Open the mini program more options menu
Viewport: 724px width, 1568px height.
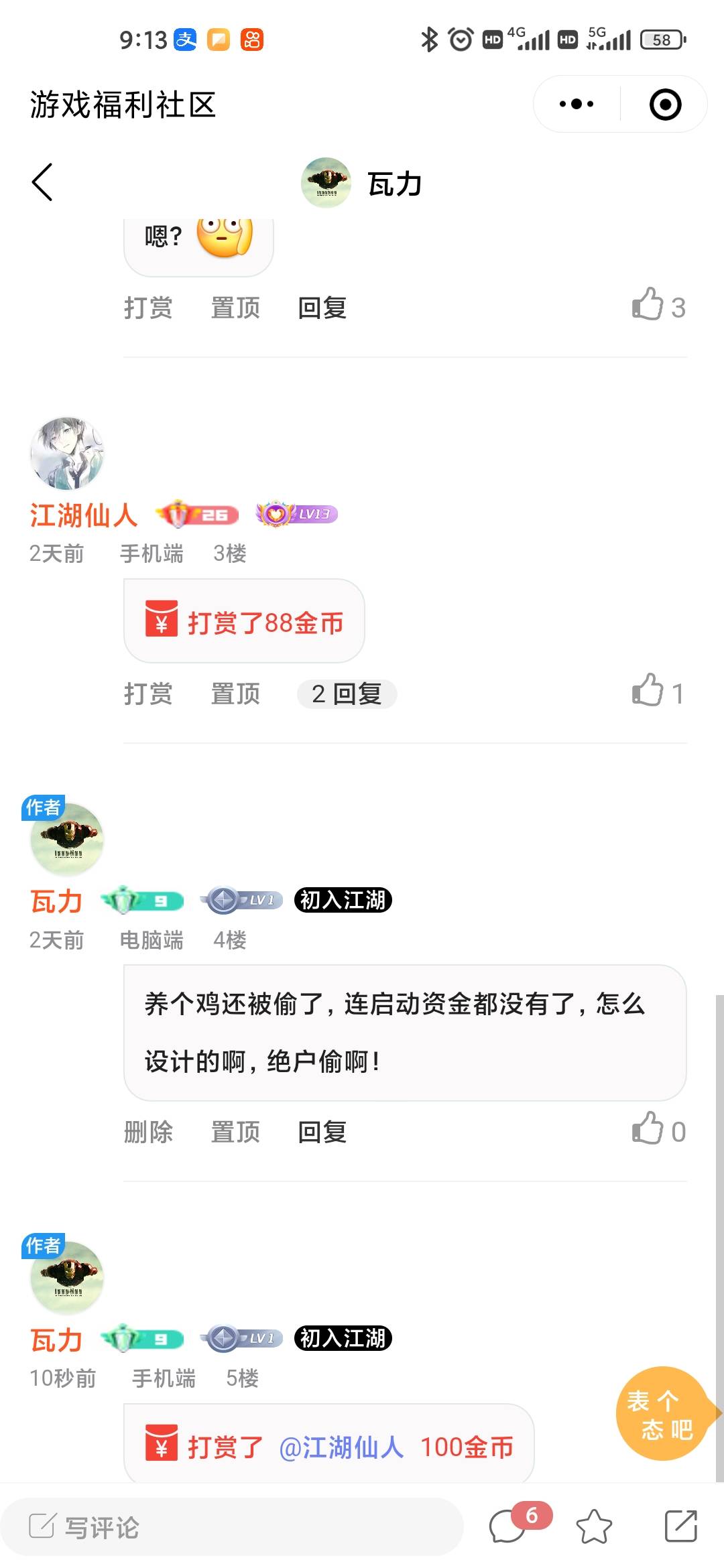pyautogui.click(x=577, y=104)
